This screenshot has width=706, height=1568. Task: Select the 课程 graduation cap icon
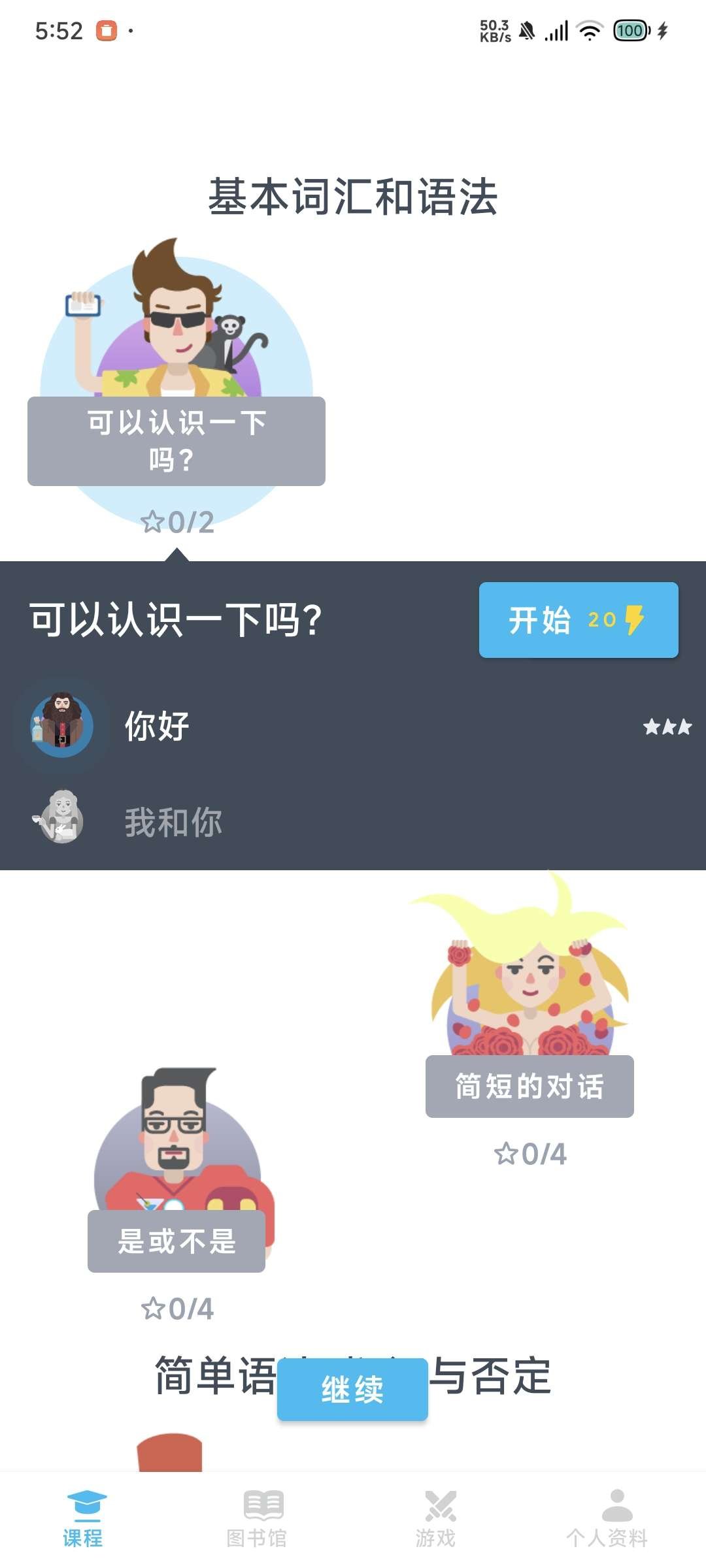tap(84, 1501)
